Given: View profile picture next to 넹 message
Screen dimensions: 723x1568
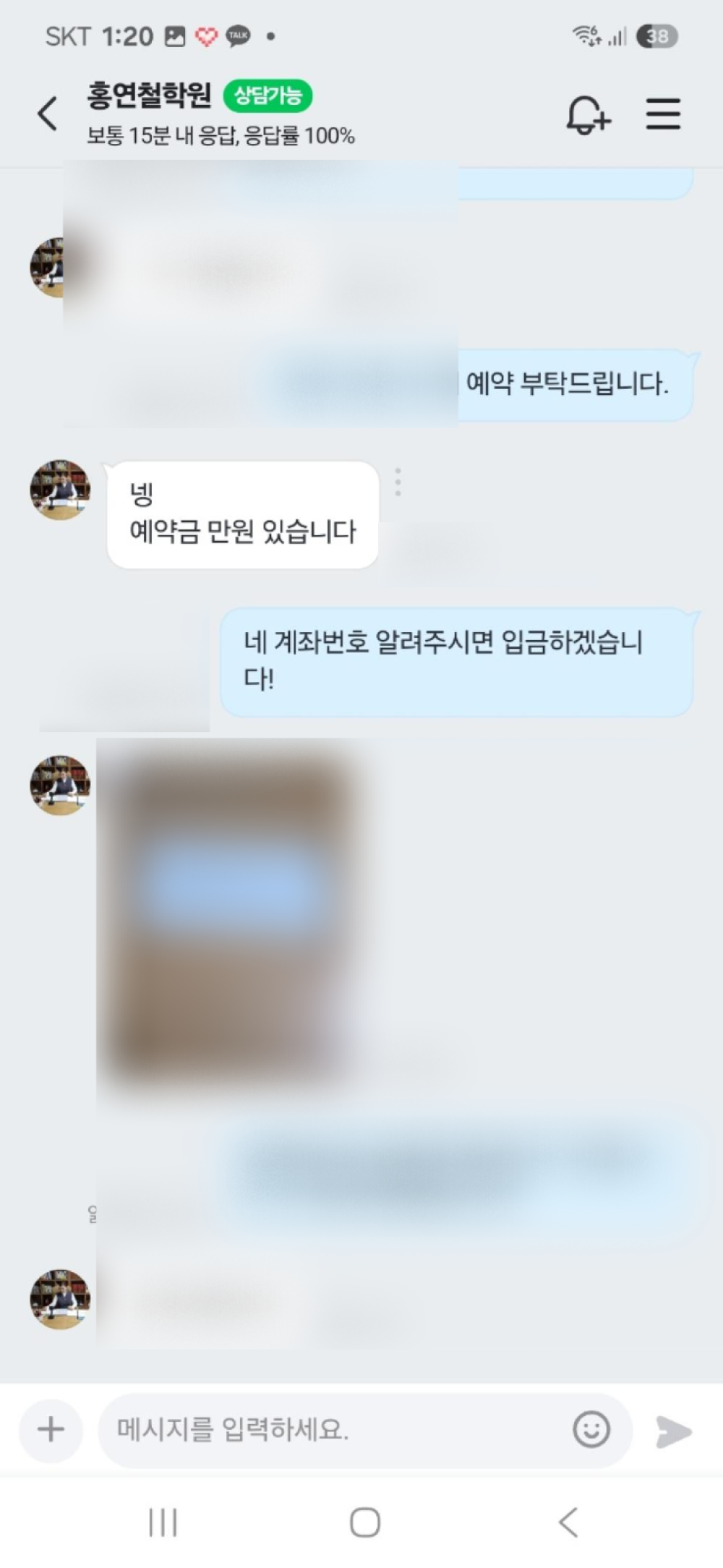Looking at the screenshot, I should [60, 490].
